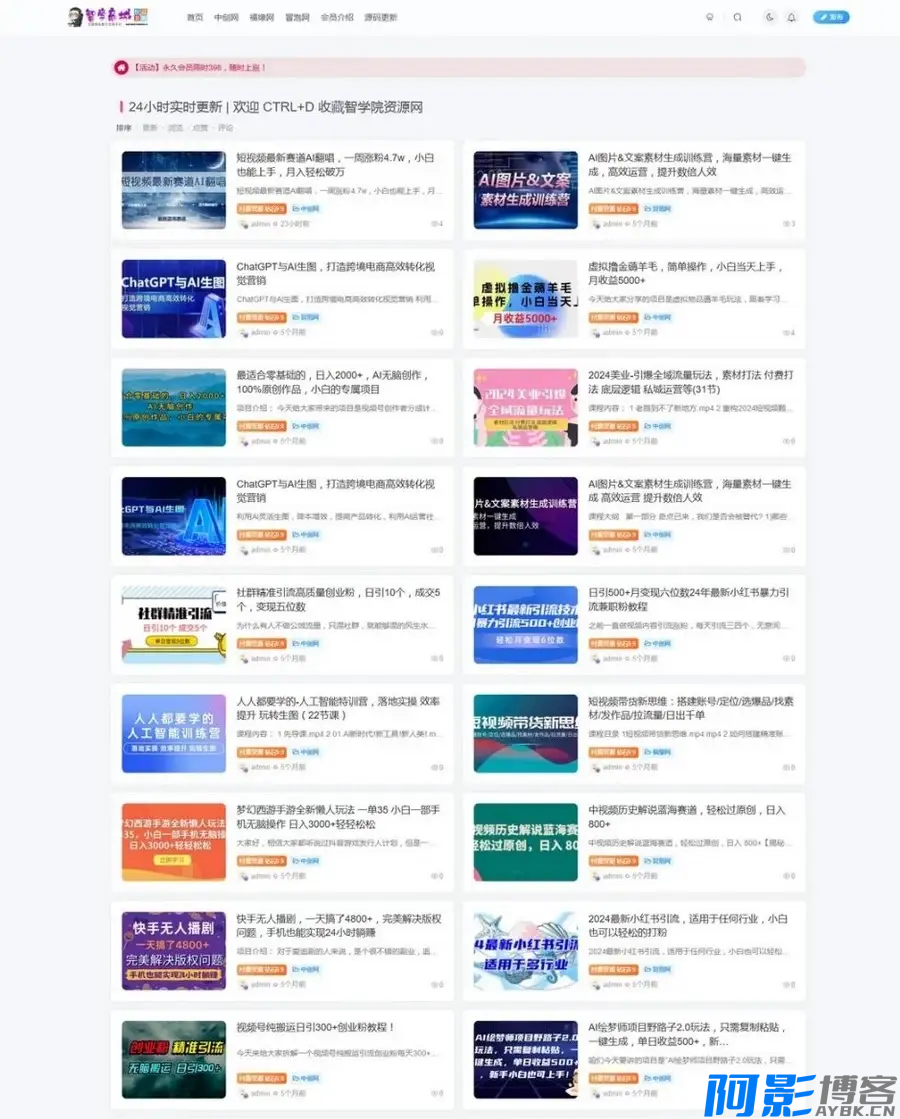Viewport: 900px width, 1119px height.
Task: Open the 源码更新 section
Action: 380,17
